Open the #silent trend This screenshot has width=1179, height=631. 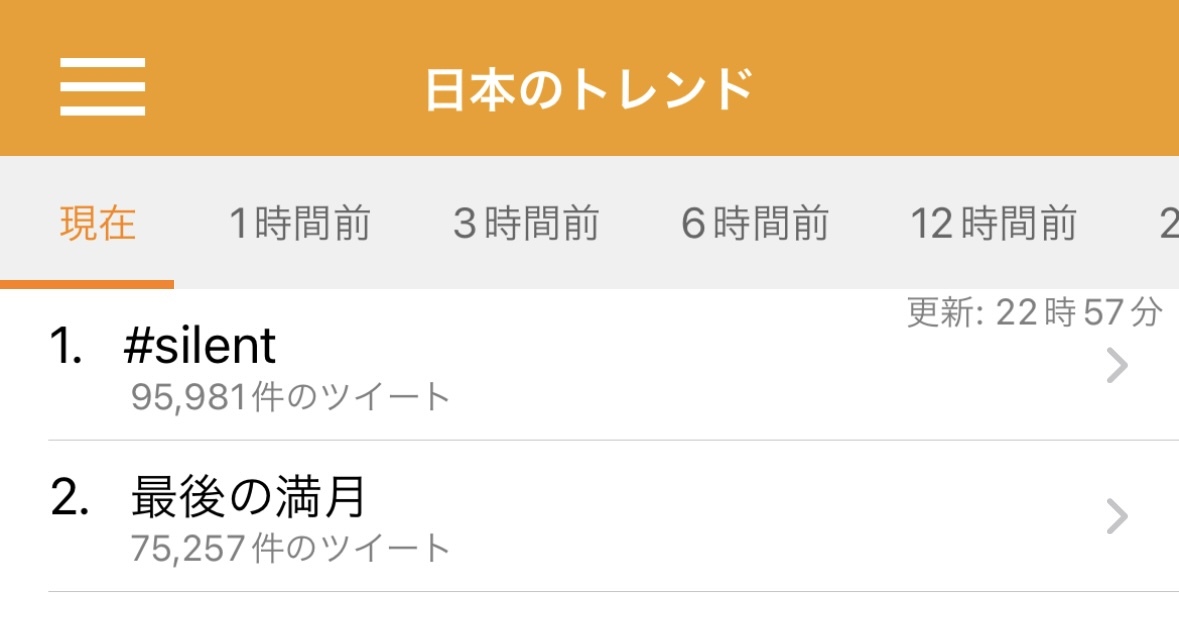tap(589, 367)
